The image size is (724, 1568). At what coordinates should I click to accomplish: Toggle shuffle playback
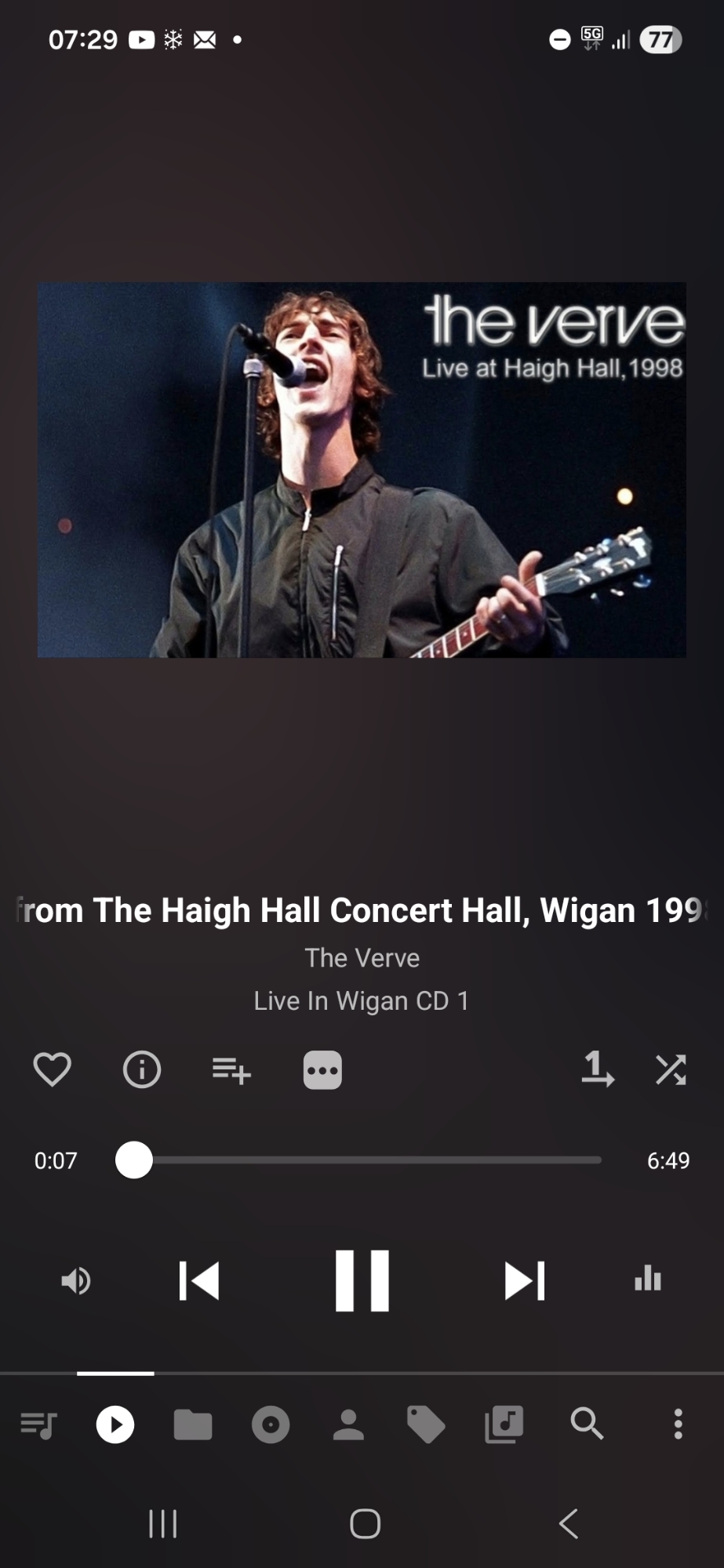pos(671,1069)
